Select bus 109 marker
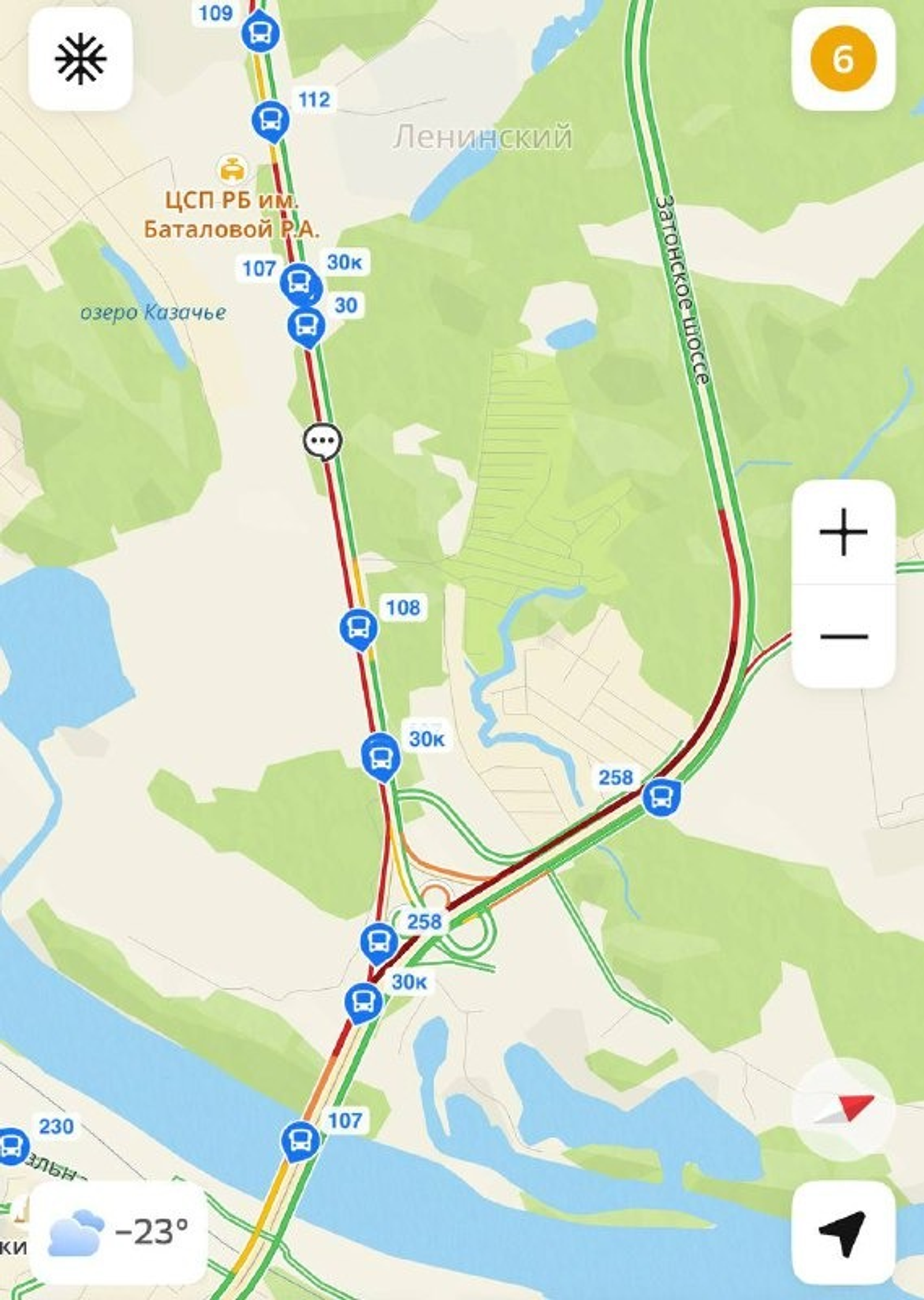924x1300 pixels. pyautogui.click(x=260, y=32)
